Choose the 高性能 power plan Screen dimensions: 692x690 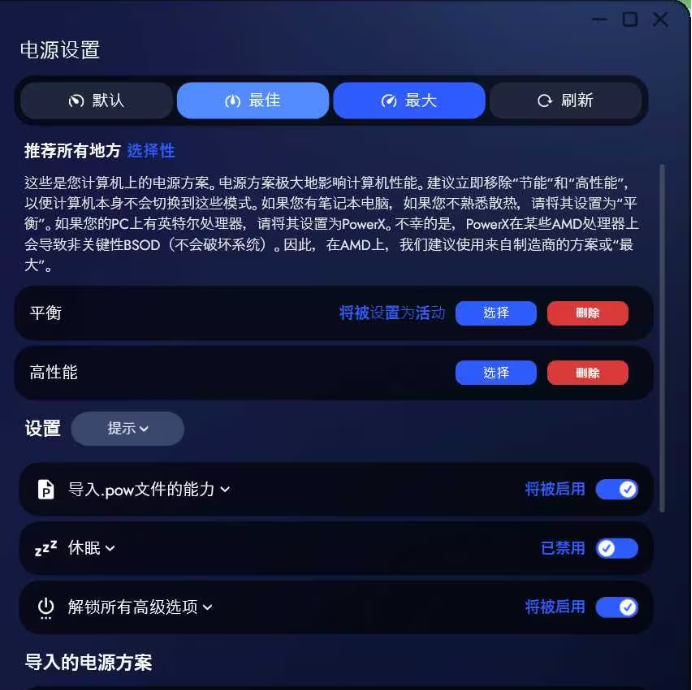[x=496, y=372]
